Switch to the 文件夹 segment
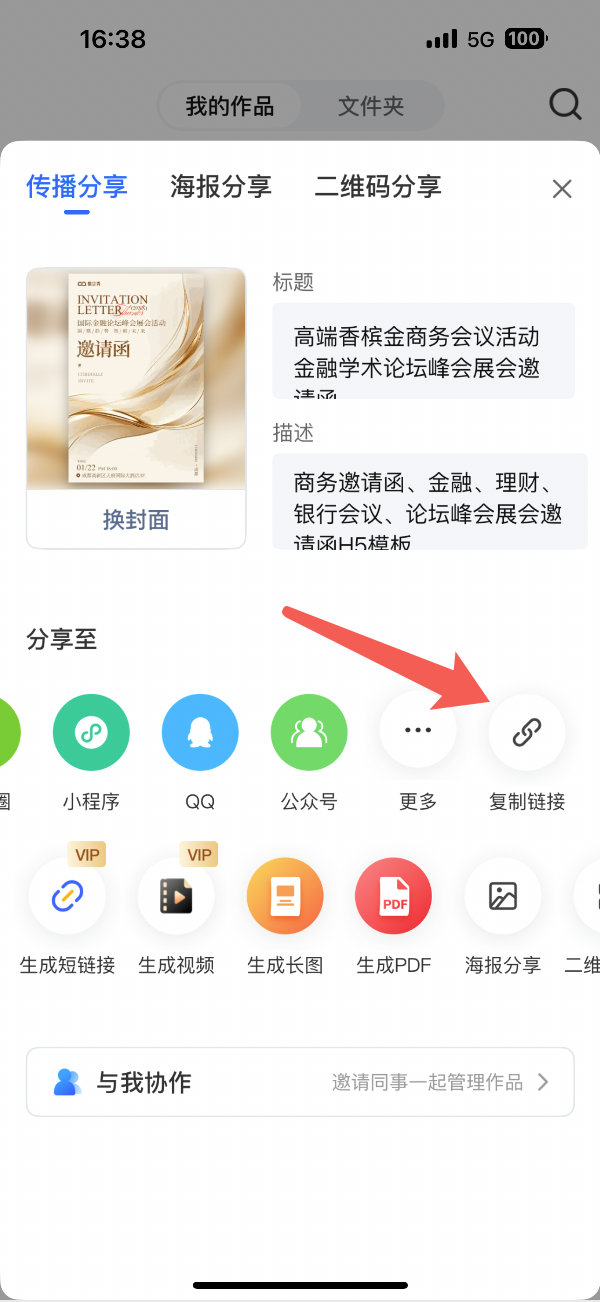This screenshot has height=1302, width=600. [371, 106]
